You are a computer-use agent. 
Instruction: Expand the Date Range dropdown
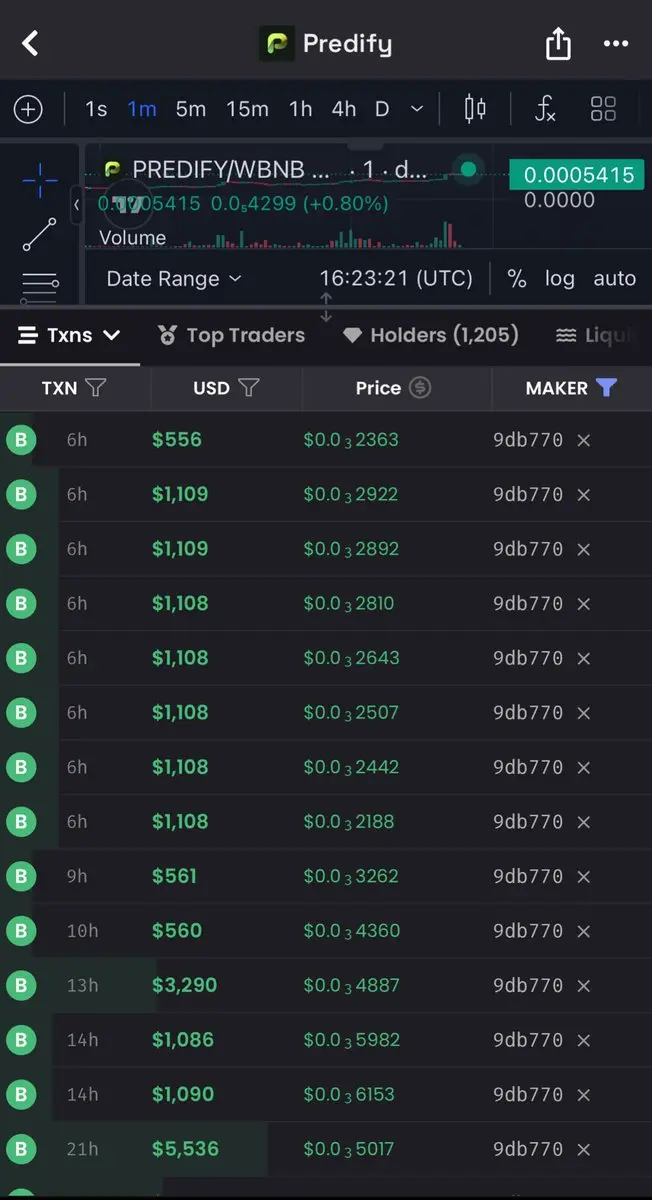pyautogui.click(x=174, y=279)
